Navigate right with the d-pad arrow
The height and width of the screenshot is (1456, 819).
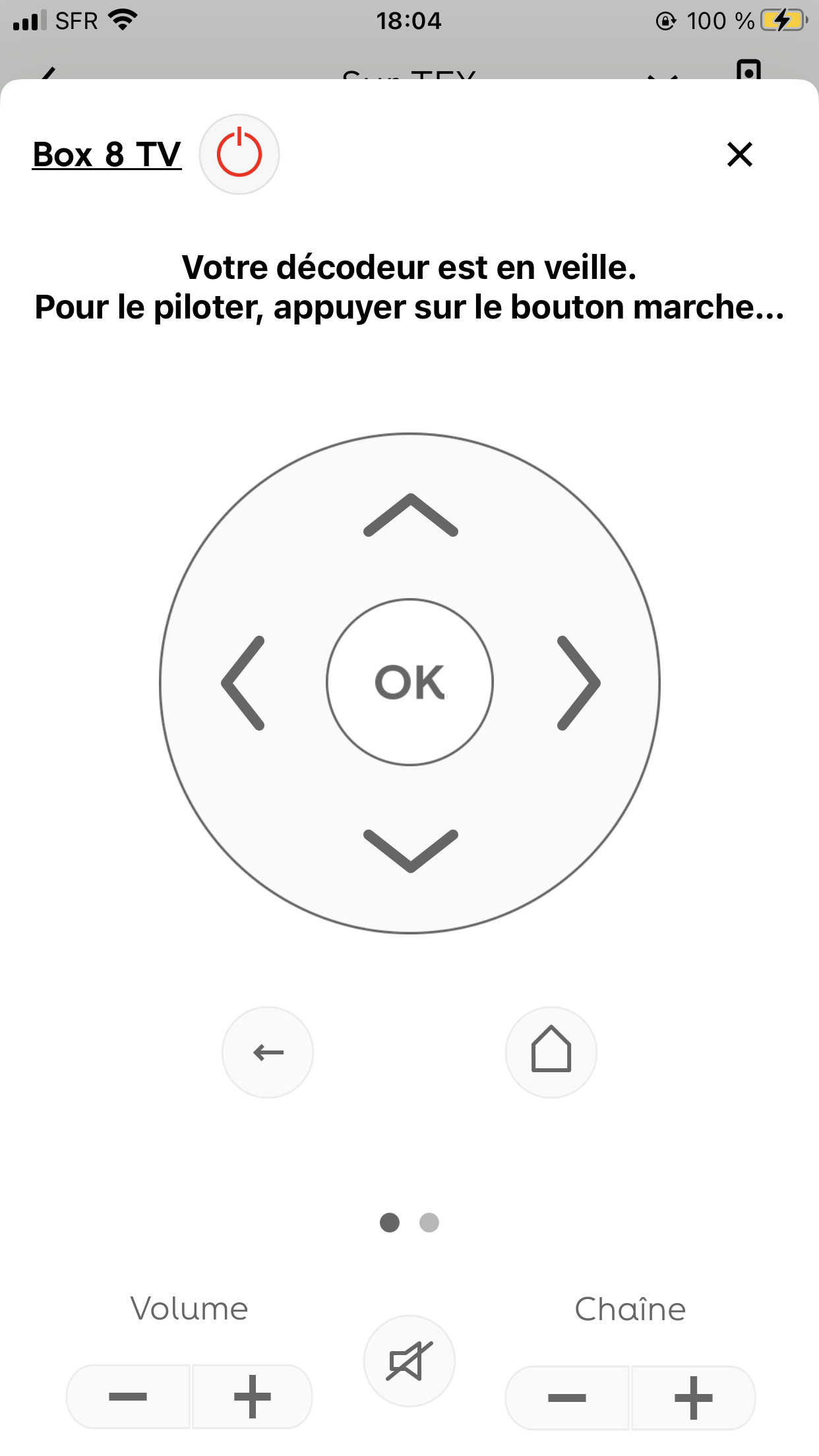point(578,683)
